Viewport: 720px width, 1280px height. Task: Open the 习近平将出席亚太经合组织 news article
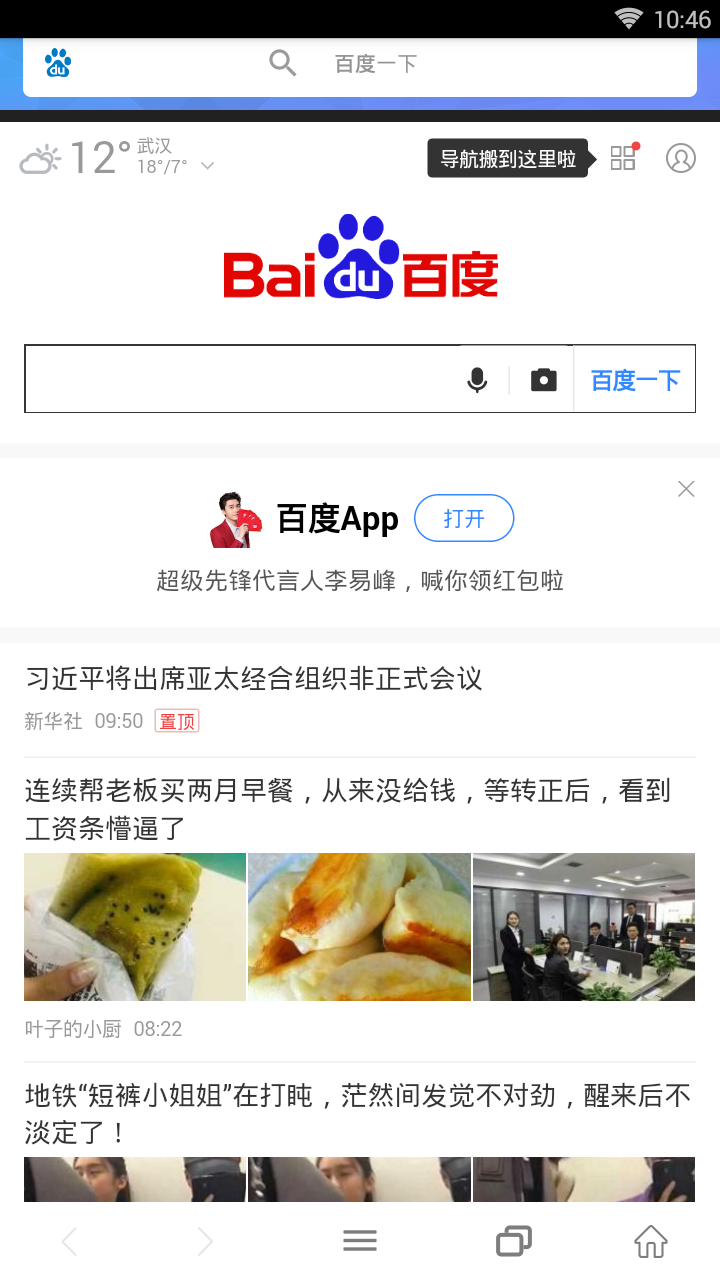click(x=254, y=679)
